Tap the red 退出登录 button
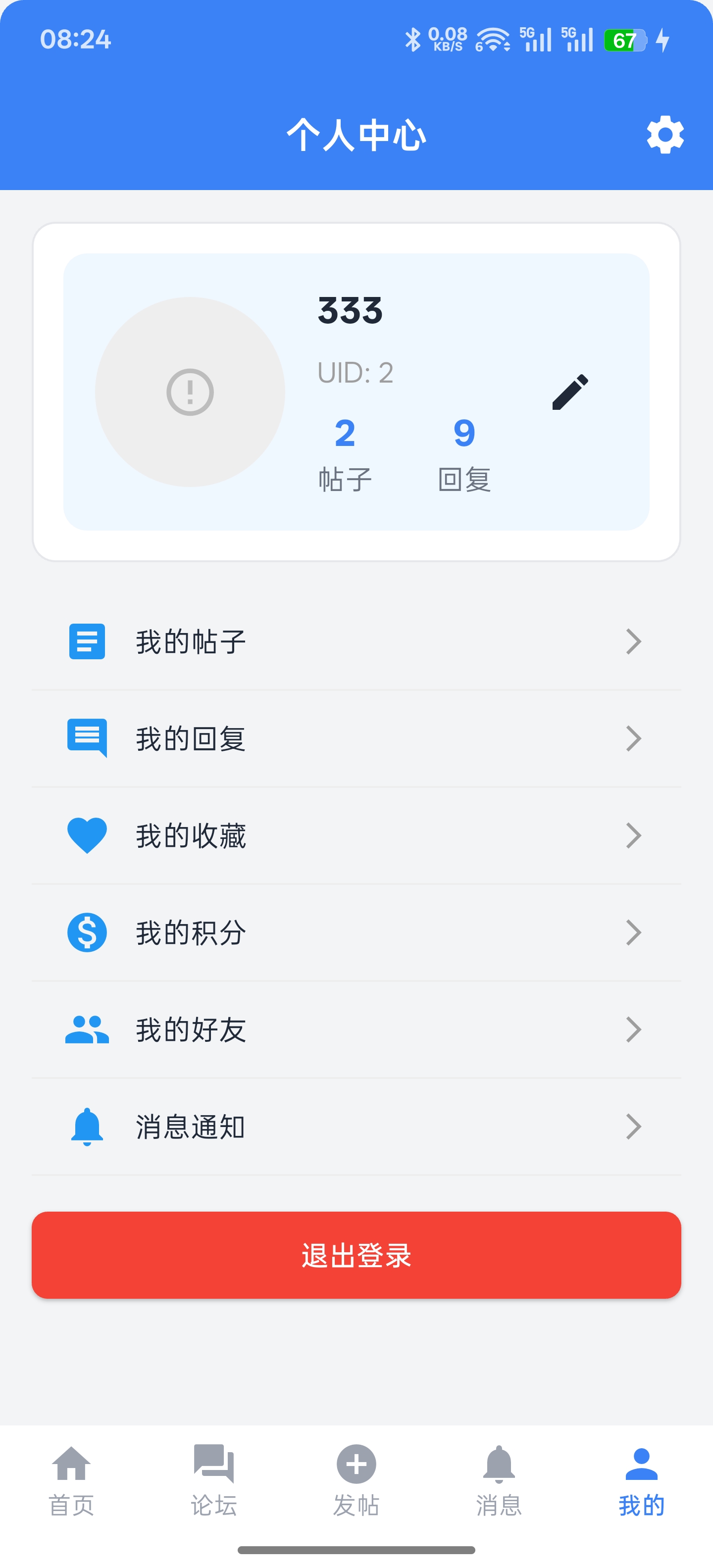The height and width of the screenshot is (1568, 713). pos(356,1255)
